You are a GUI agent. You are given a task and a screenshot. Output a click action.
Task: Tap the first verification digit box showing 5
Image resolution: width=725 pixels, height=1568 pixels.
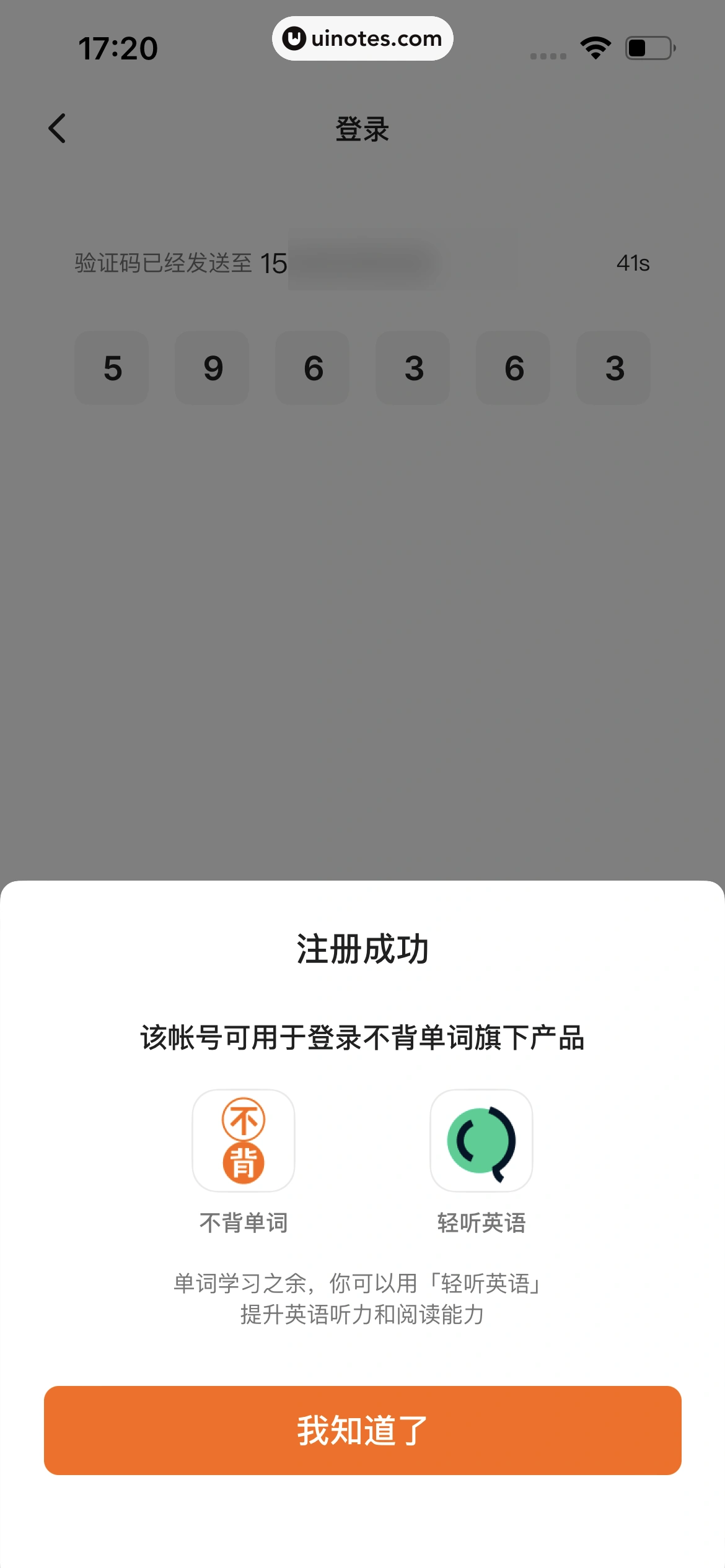click(112, 368)
